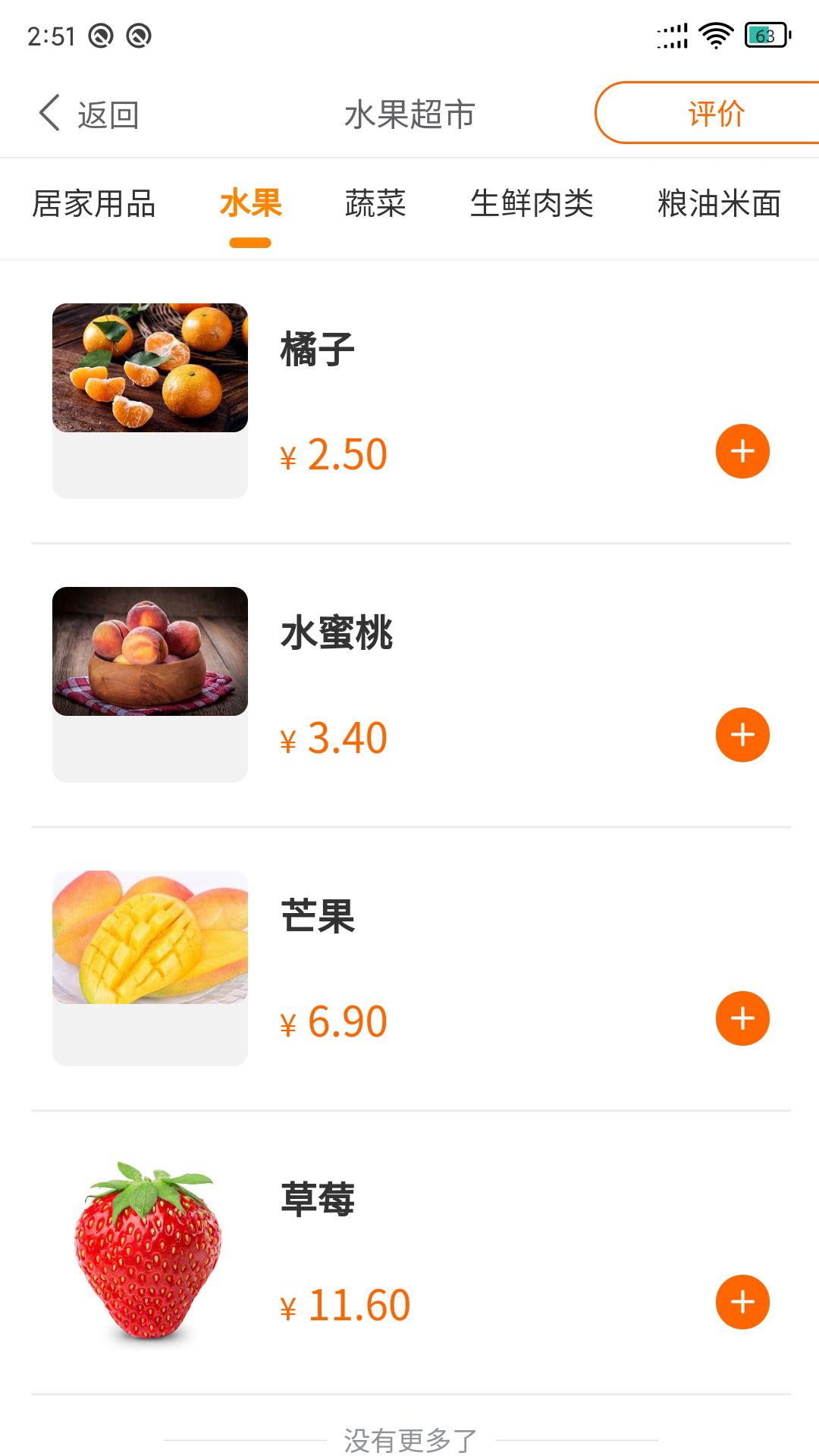View the 芒果 product image

(x=150, y=937)
